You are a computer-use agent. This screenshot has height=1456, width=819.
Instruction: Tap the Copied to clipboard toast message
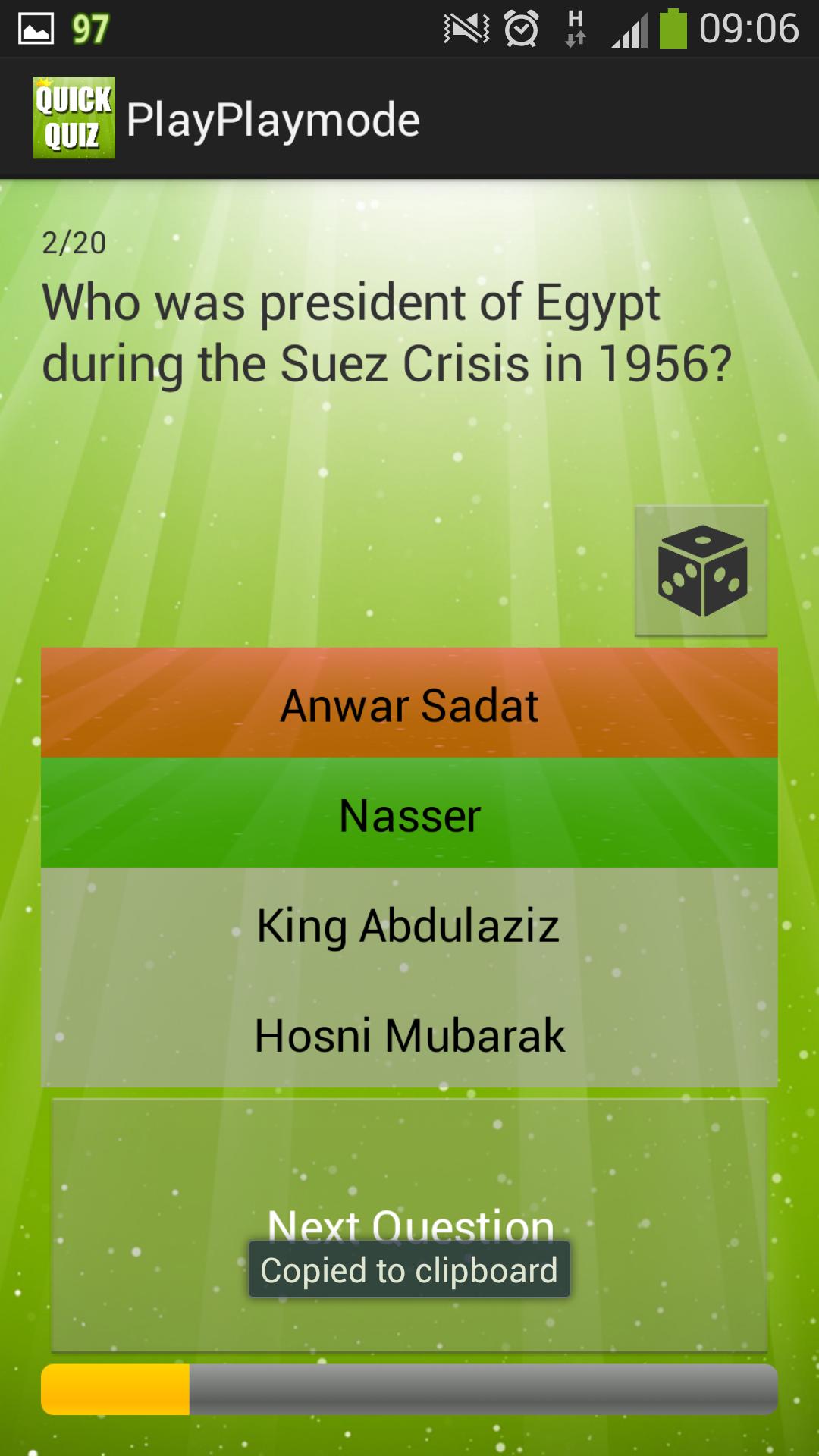(408, 1271)
